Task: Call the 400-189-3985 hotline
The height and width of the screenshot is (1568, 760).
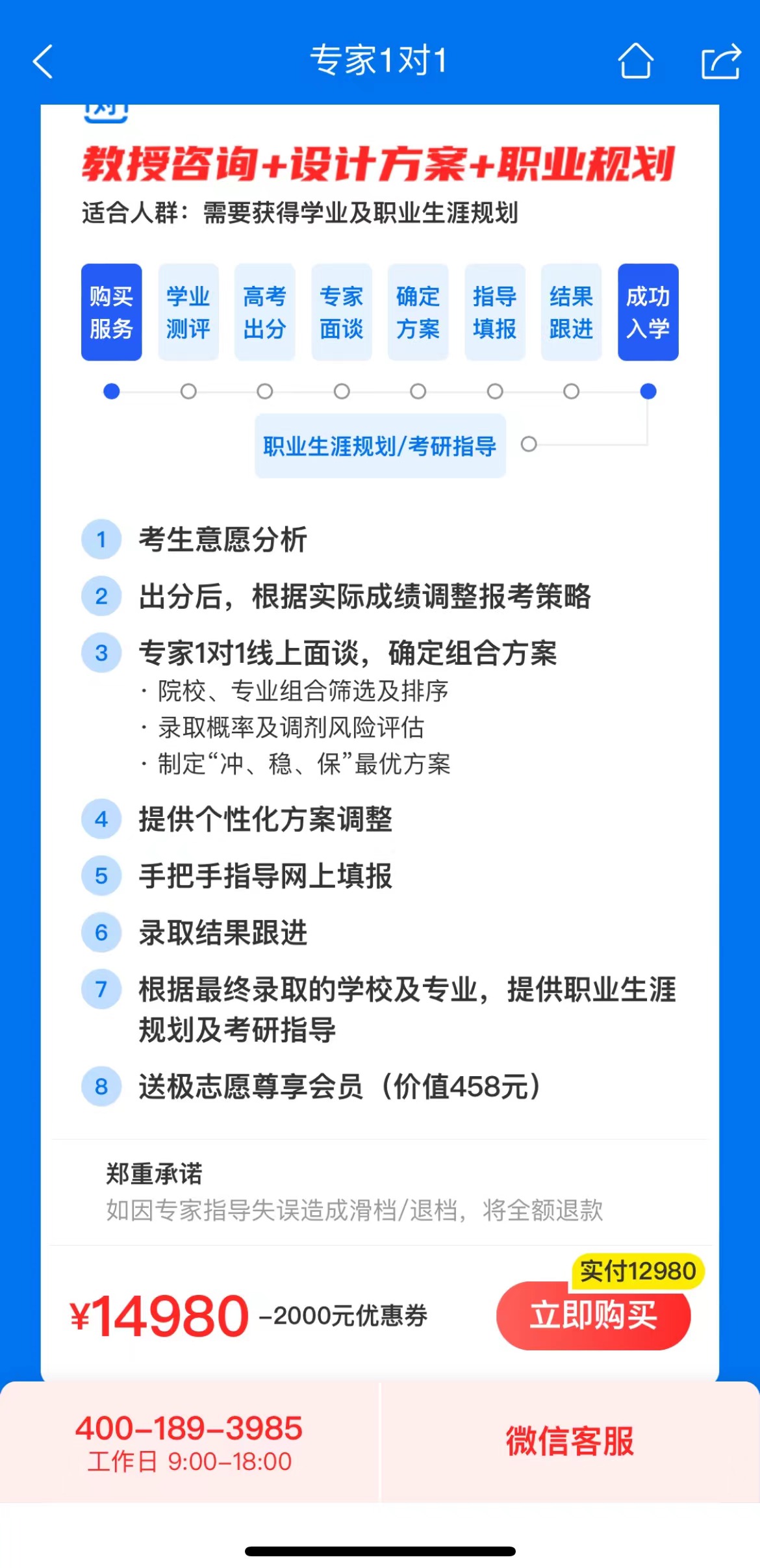Action: [x=188, y=1441]
